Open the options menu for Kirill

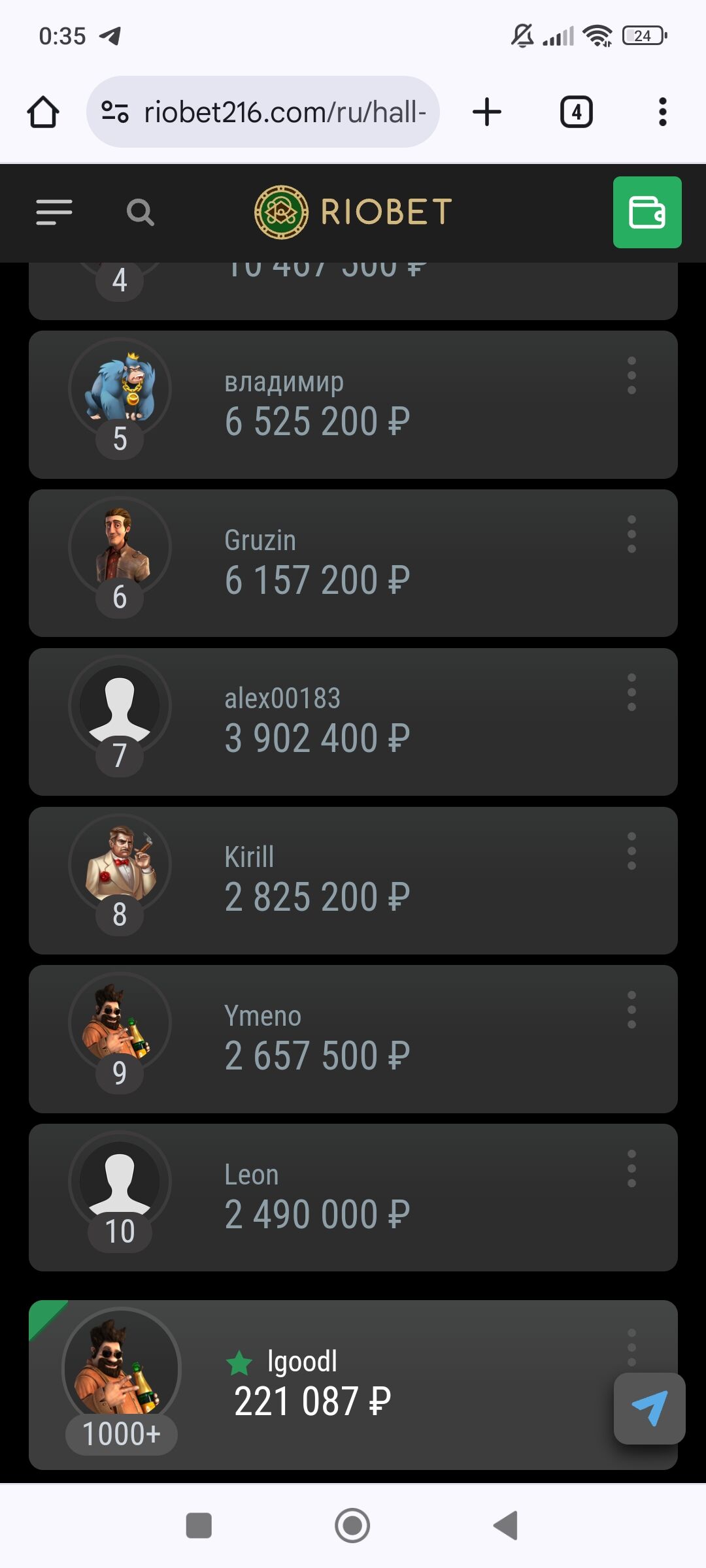pyautogui.click(x=631, y=851)
